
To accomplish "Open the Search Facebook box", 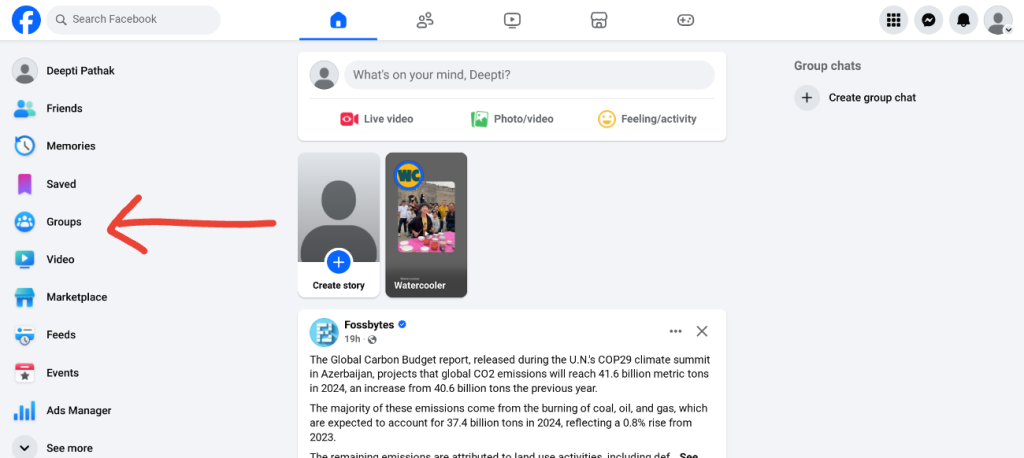I will [x=135, y=19].
